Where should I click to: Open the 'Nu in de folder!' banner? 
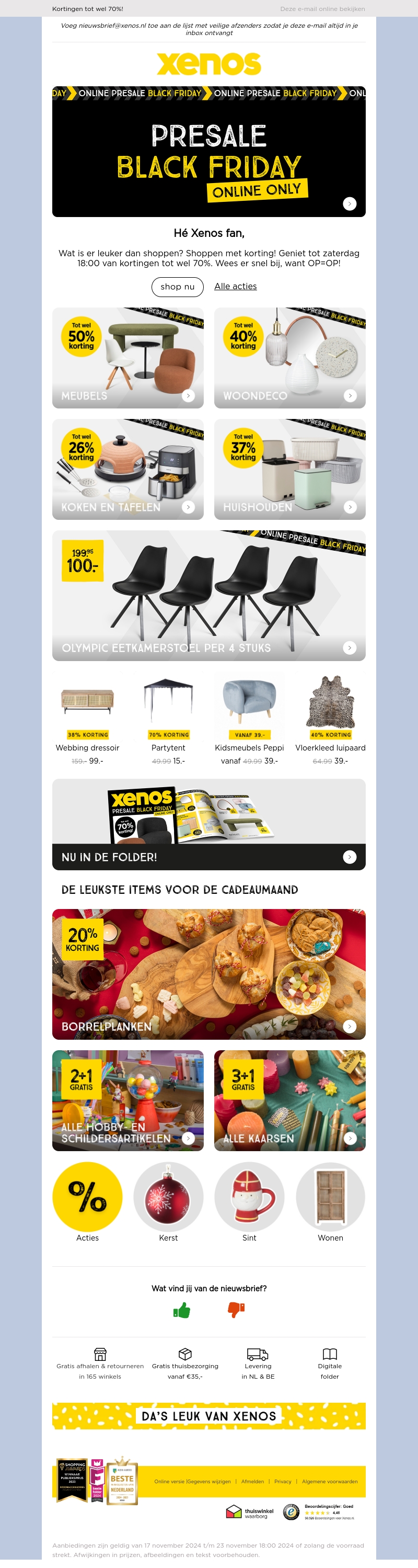[208, 824]
